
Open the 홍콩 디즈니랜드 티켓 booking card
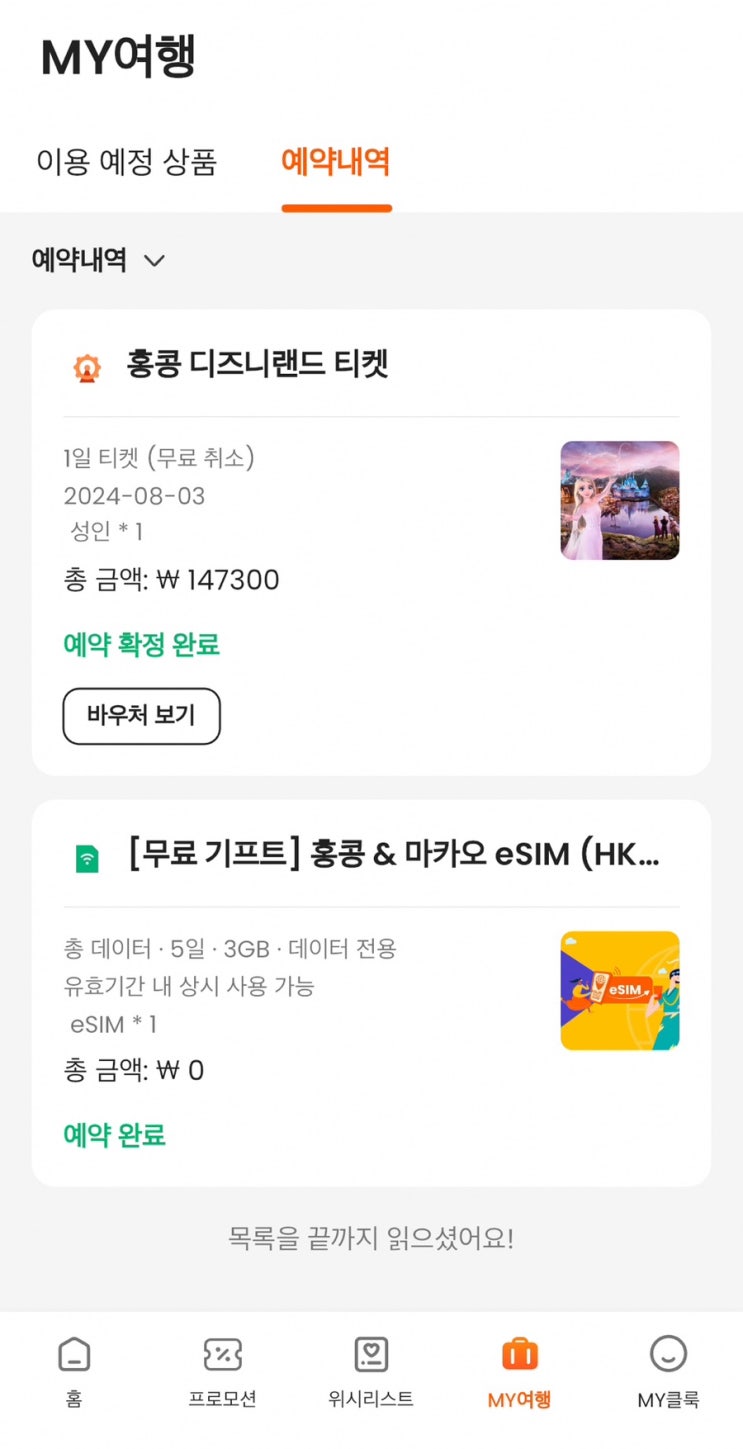pyautogui.click(x=258, y=364)
